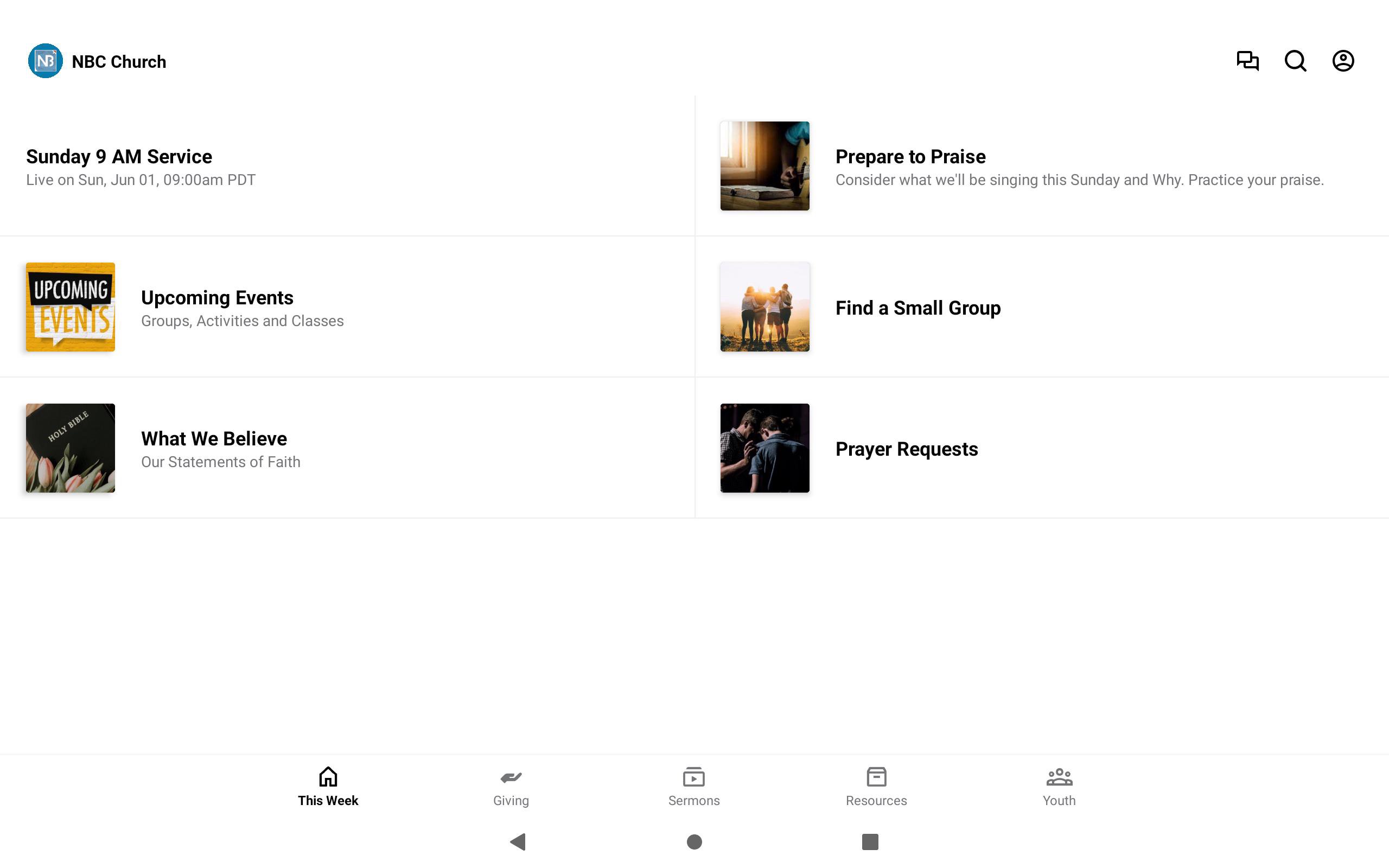Screen dimensions: 1389x868
Task: Open Sunday 9 AM Service
Action: click(119, 167)
